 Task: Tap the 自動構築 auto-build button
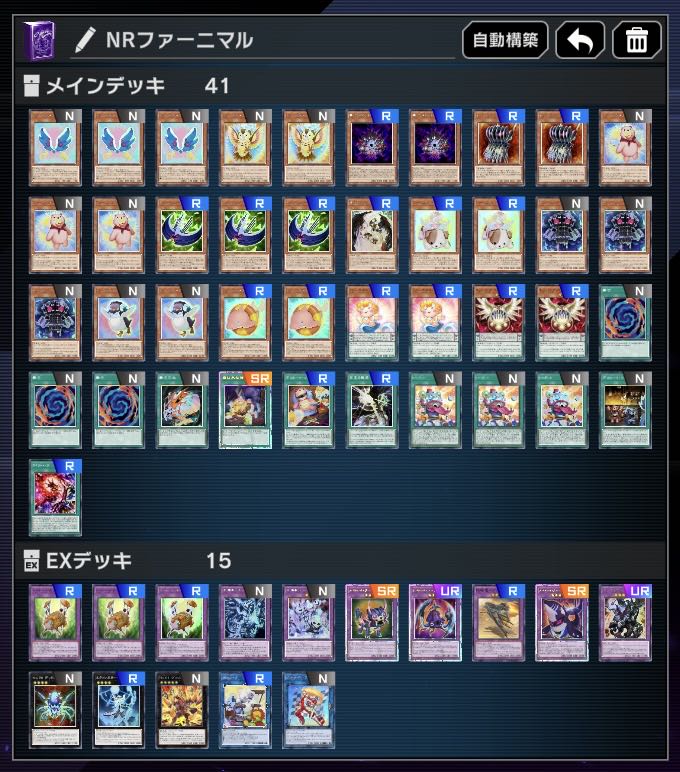pyautogui.click(x=504, y=41)
